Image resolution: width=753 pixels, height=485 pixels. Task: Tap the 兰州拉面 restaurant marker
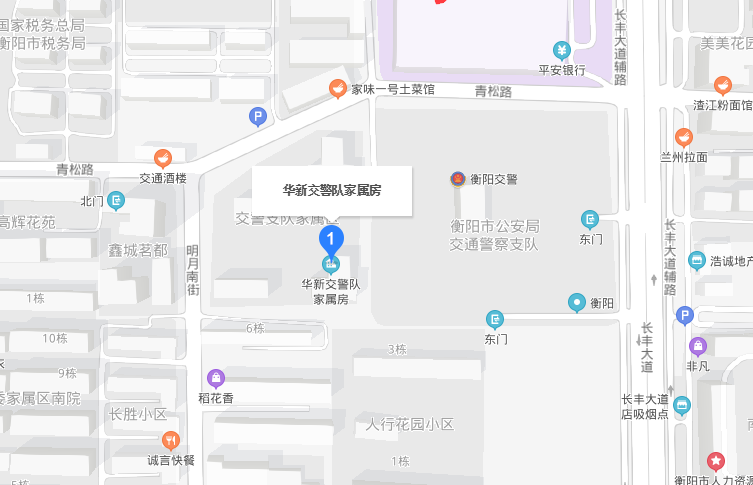[x=684, y=137]
